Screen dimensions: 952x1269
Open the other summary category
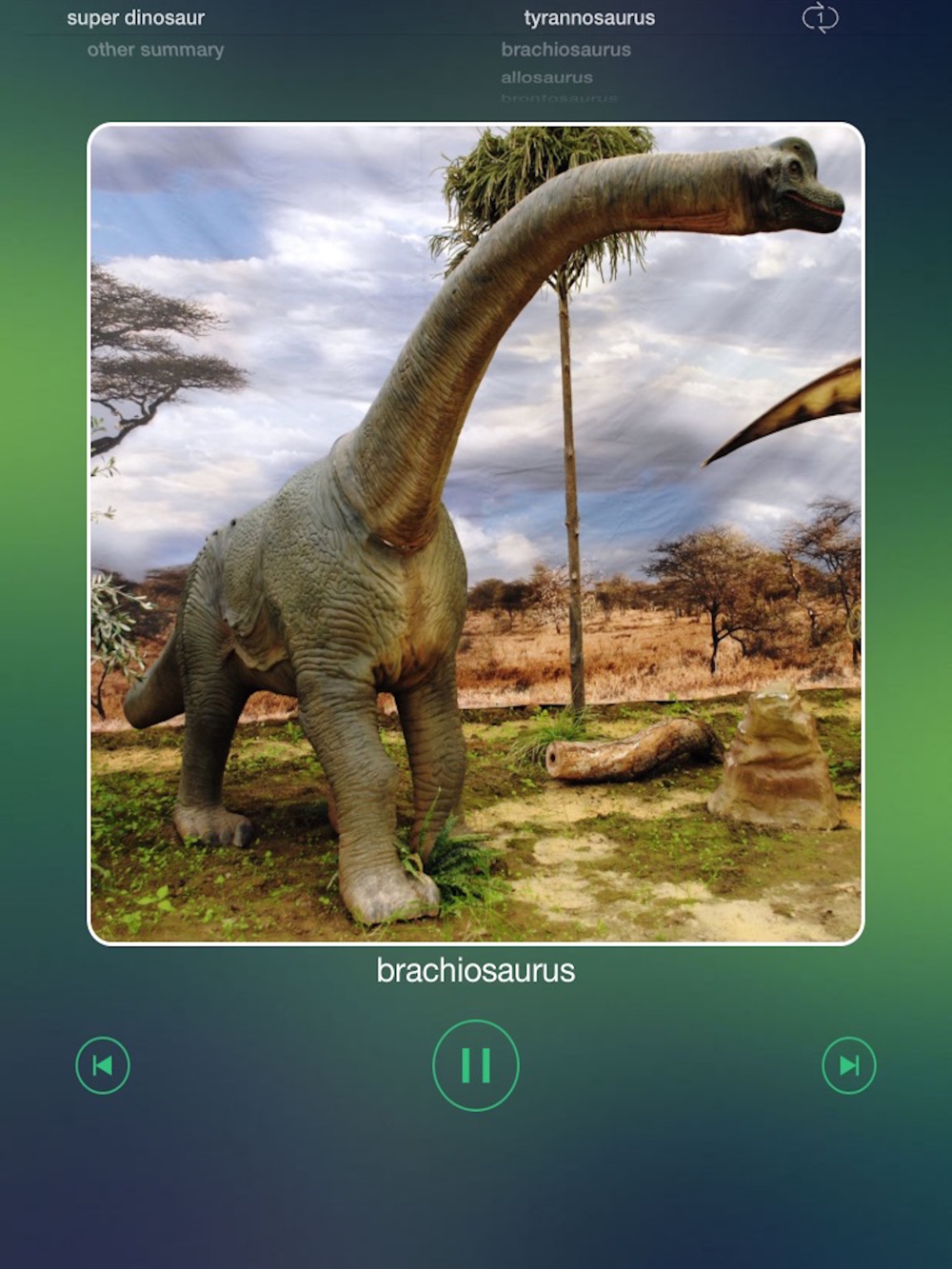click(x=156, y=50)
